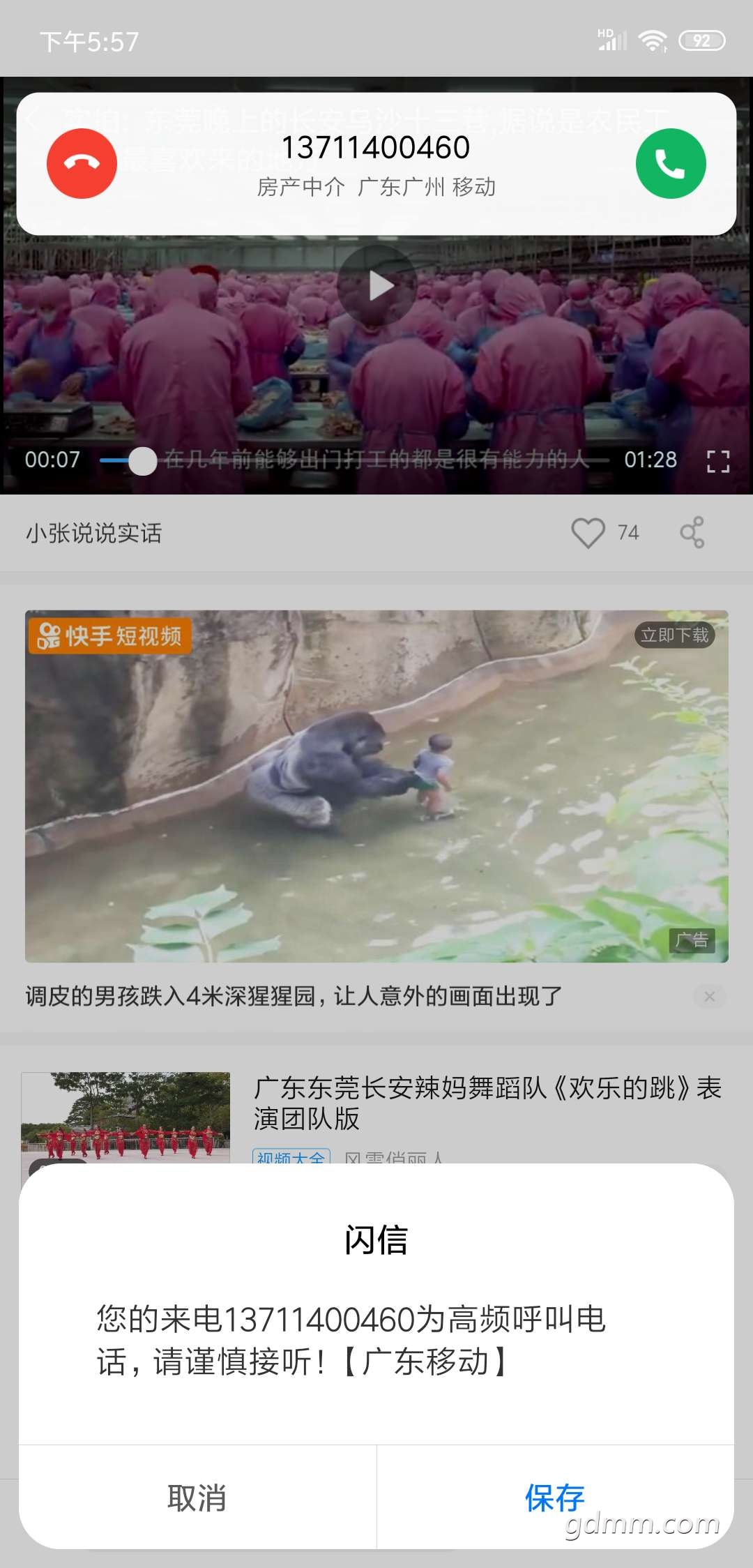Tap 取消 in the 闪信 dialog
The height and width of the screenshot is (1568, 753).
tap(197, 1498)
